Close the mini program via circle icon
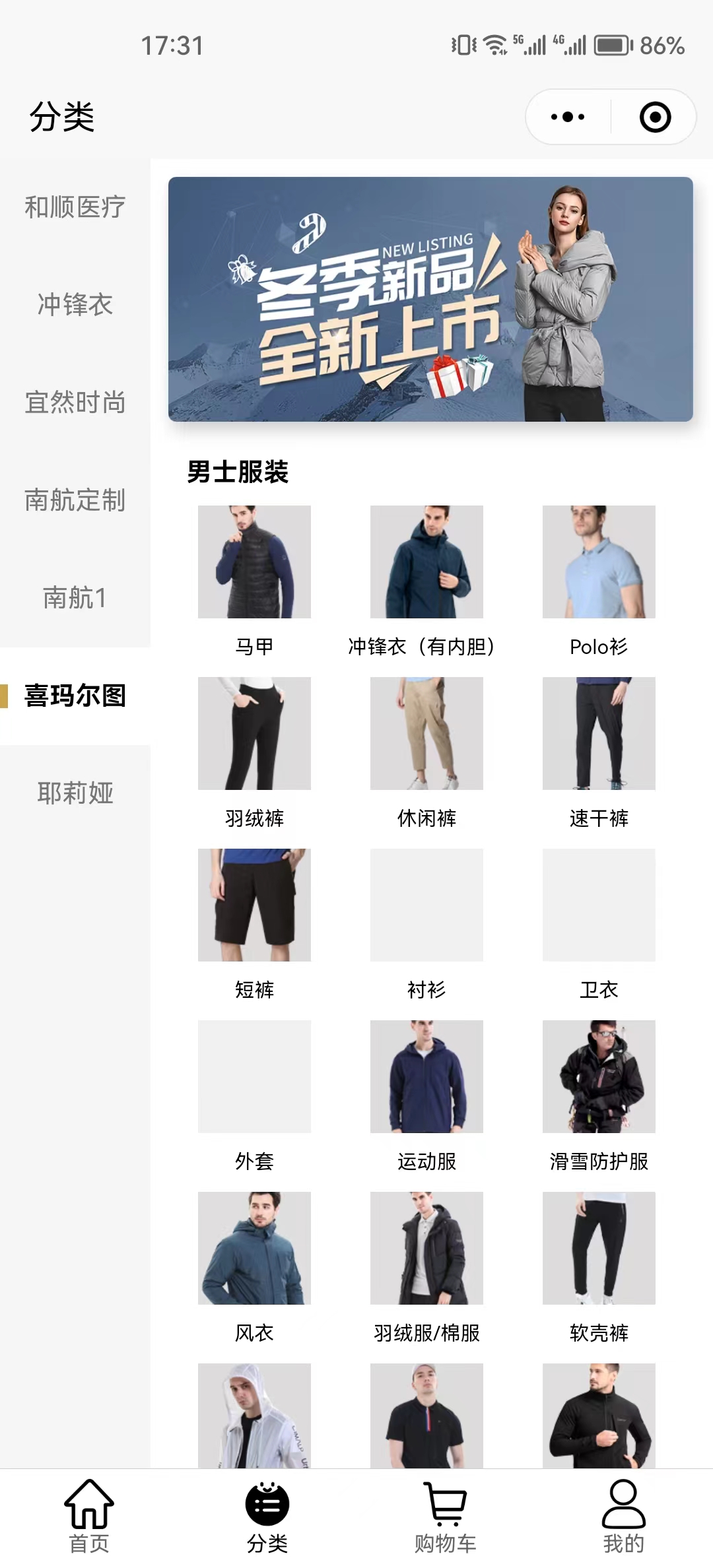This screenshot has height=1568, width=713. (x=655, y=117)
